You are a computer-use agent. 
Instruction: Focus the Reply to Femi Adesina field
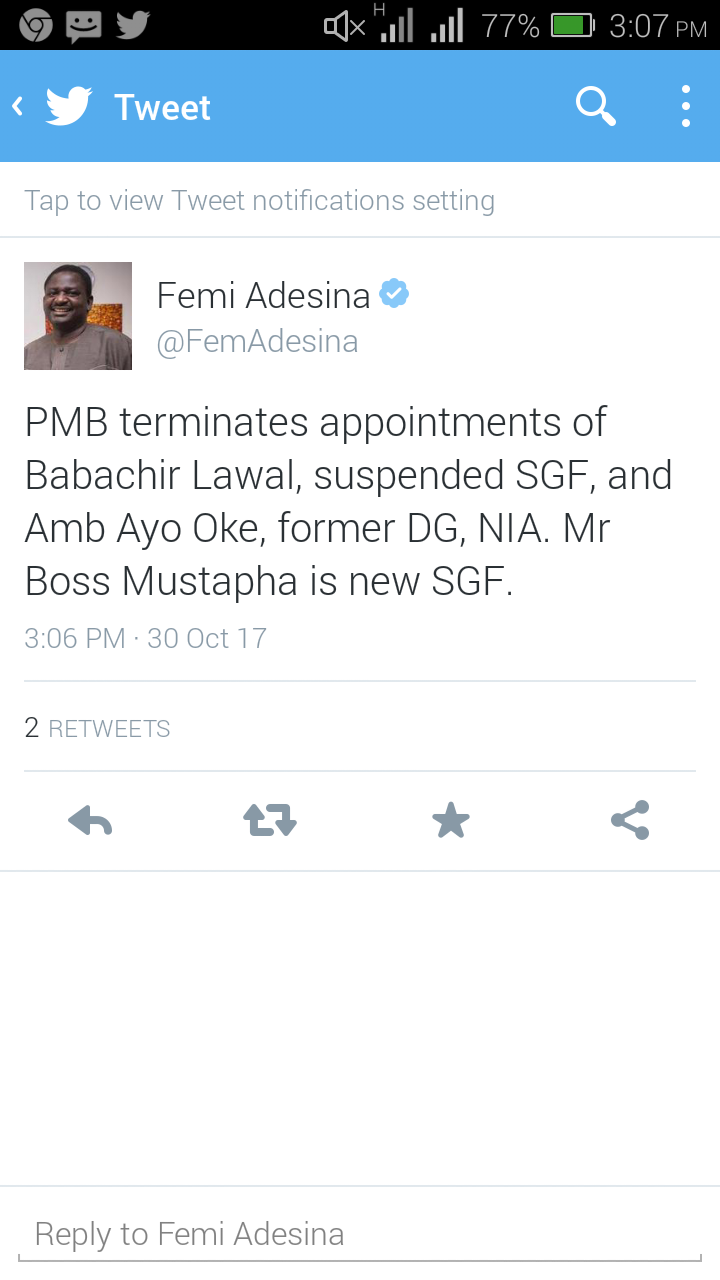pyautogui.click(x=360, y=1234)
